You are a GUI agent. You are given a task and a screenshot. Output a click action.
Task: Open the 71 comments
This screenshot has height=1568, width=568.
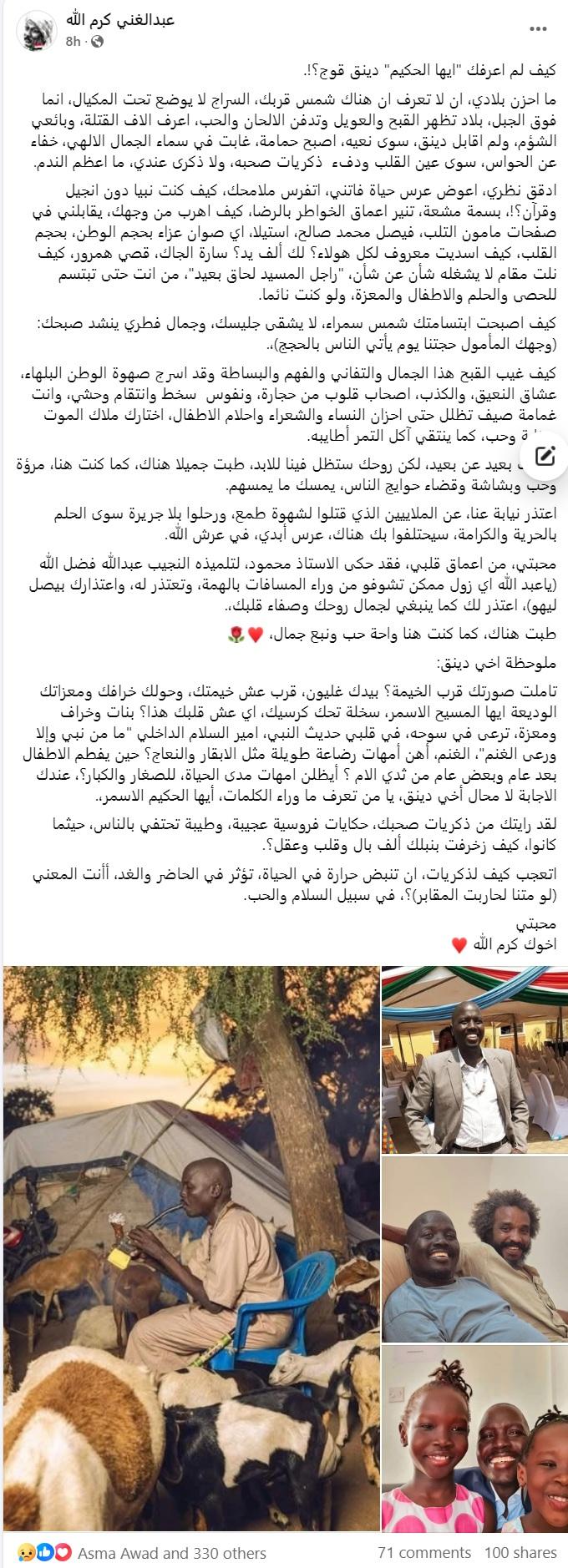point(423,1552)
